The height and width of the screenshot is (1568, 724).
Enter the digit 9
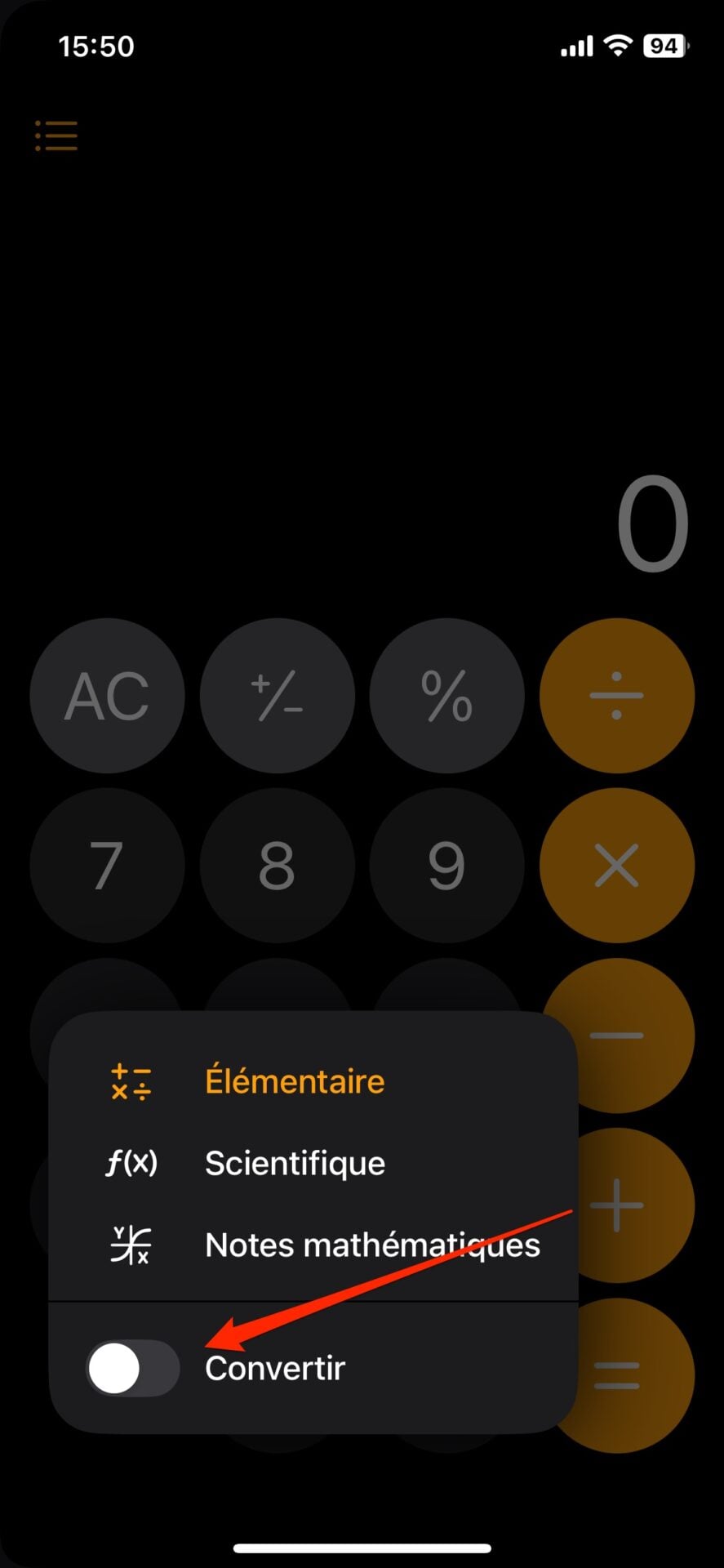coord(446,866)
